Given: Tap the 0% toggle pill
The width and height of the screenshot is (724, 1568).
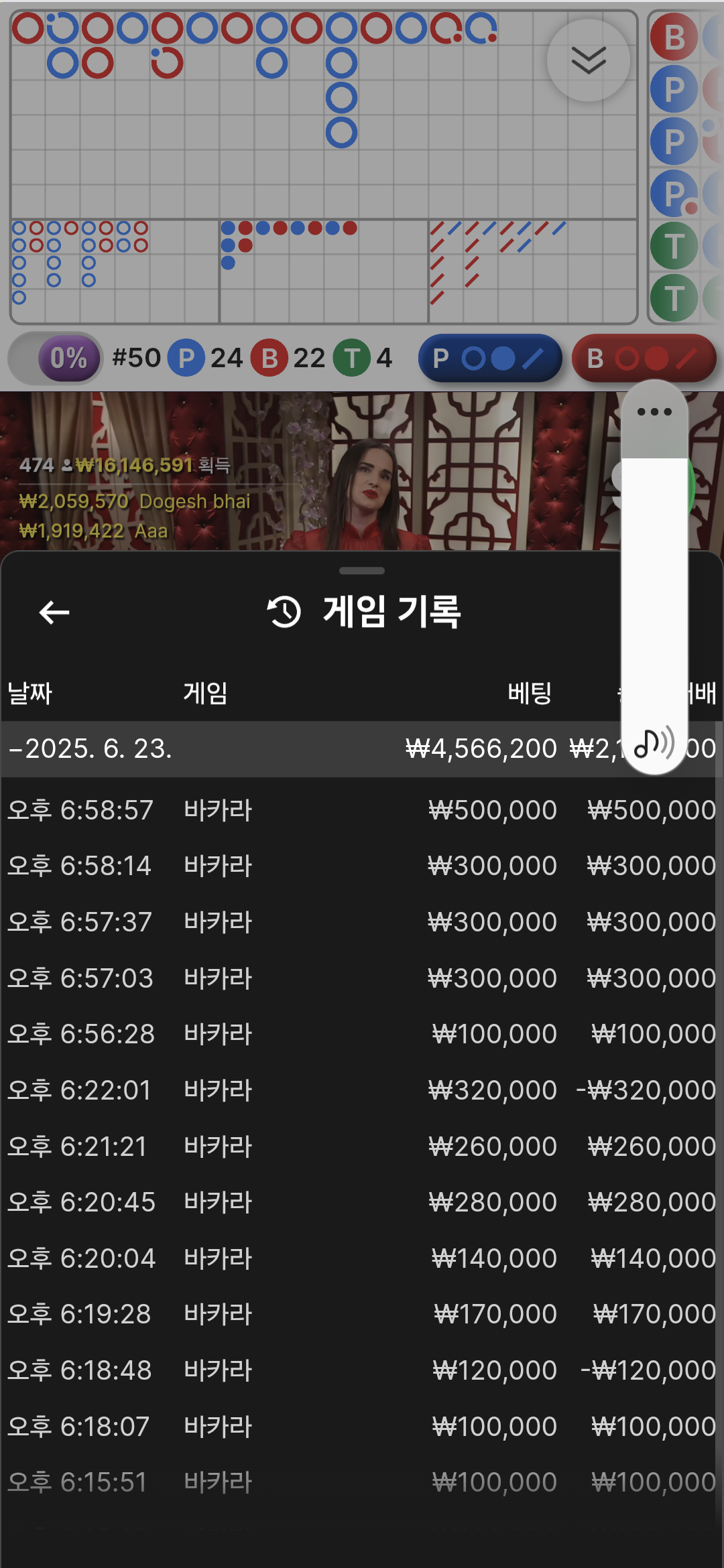Looking at the screenshot, I should 56,358.
